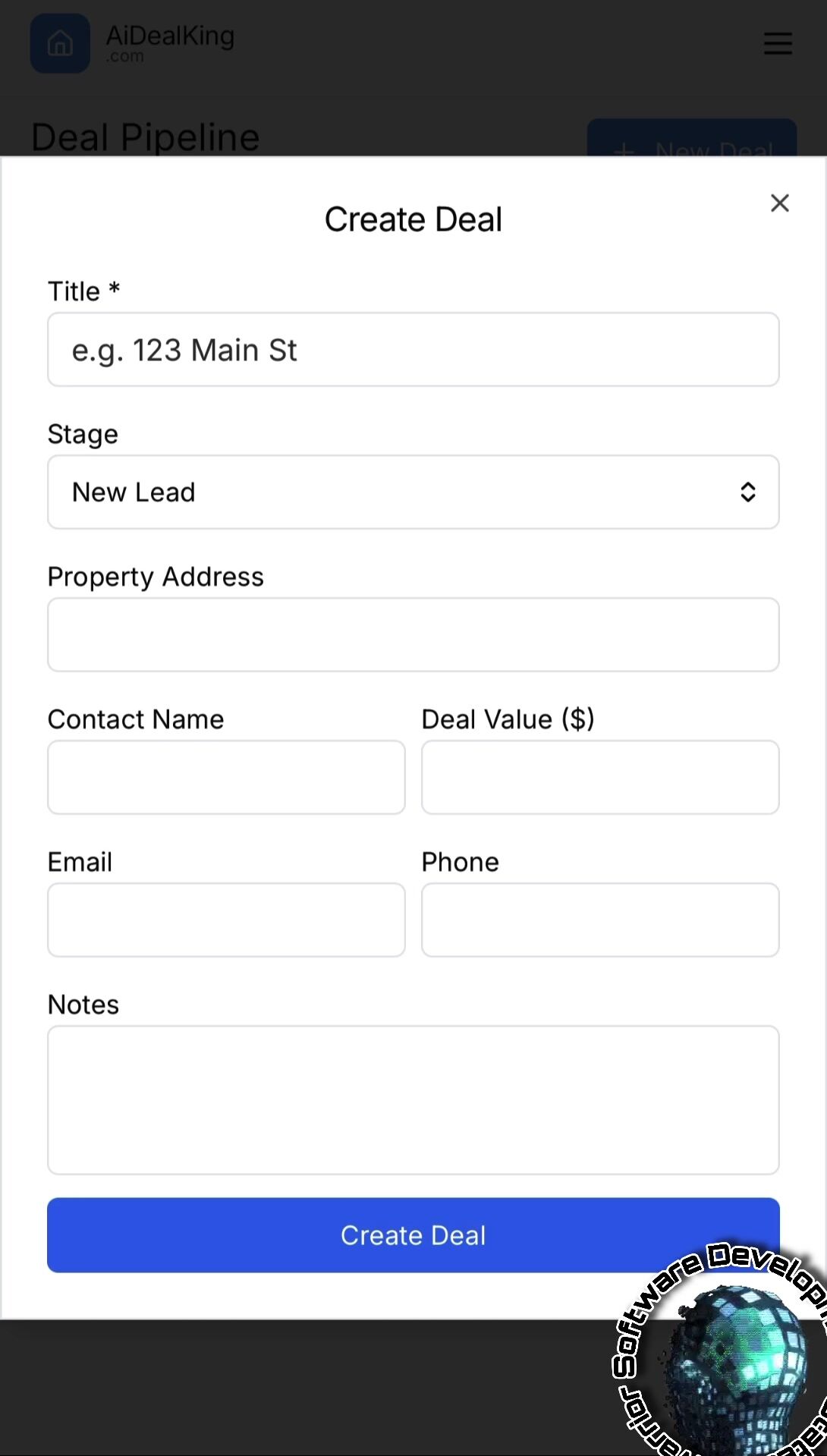827x1456 pixels.
Task: Focus the Phone number field
Action: [x=599, y=920]
